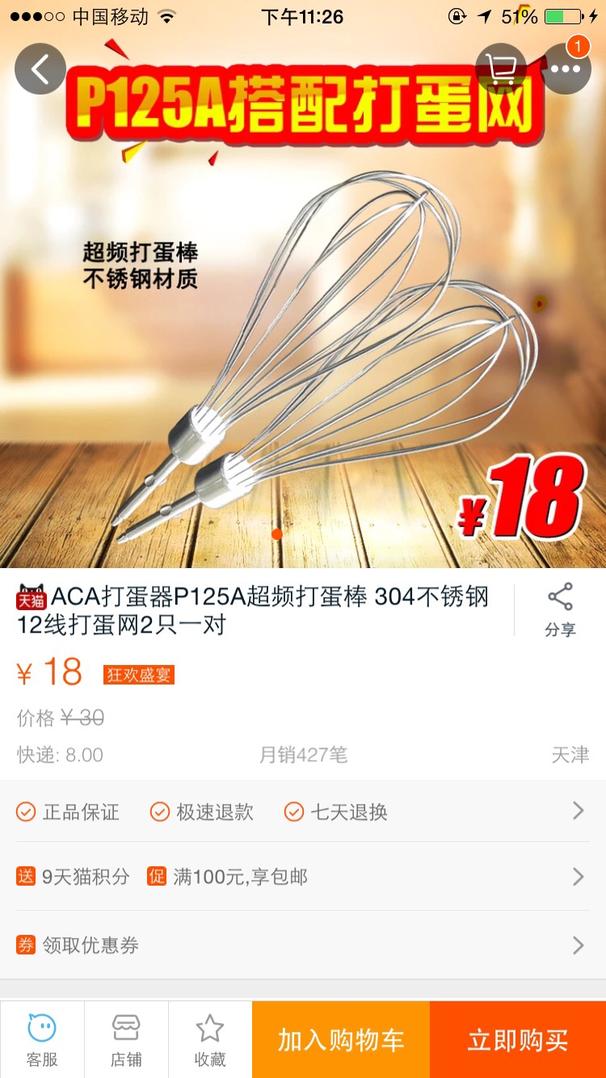606x1078 pixels.
Task: Open the shopping cart icon
Action: 500,69
